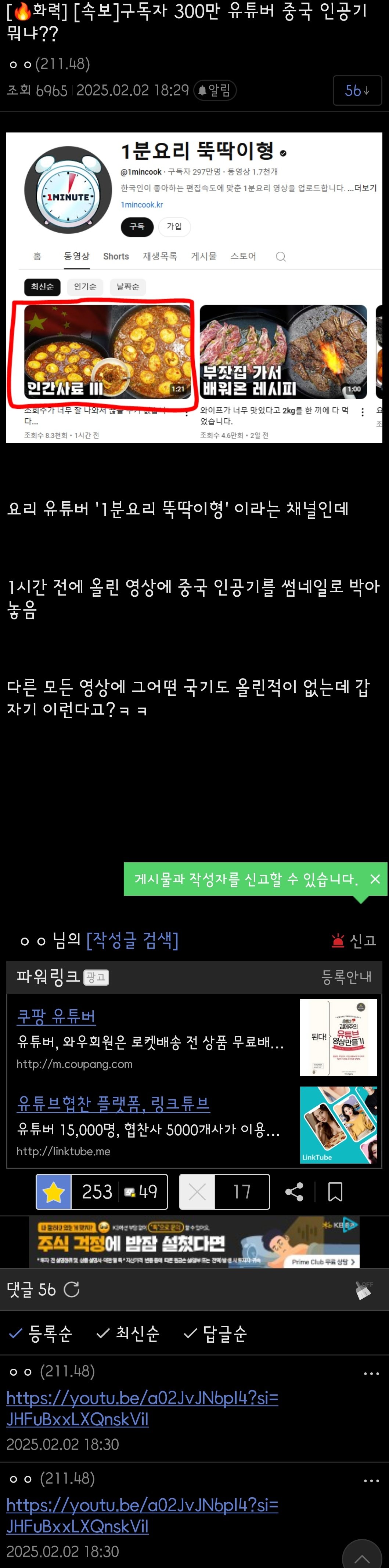The height and width of the screenshot is (1568, 389).
Task: Dismiss the green report notice banner
Action: [375, 878]
